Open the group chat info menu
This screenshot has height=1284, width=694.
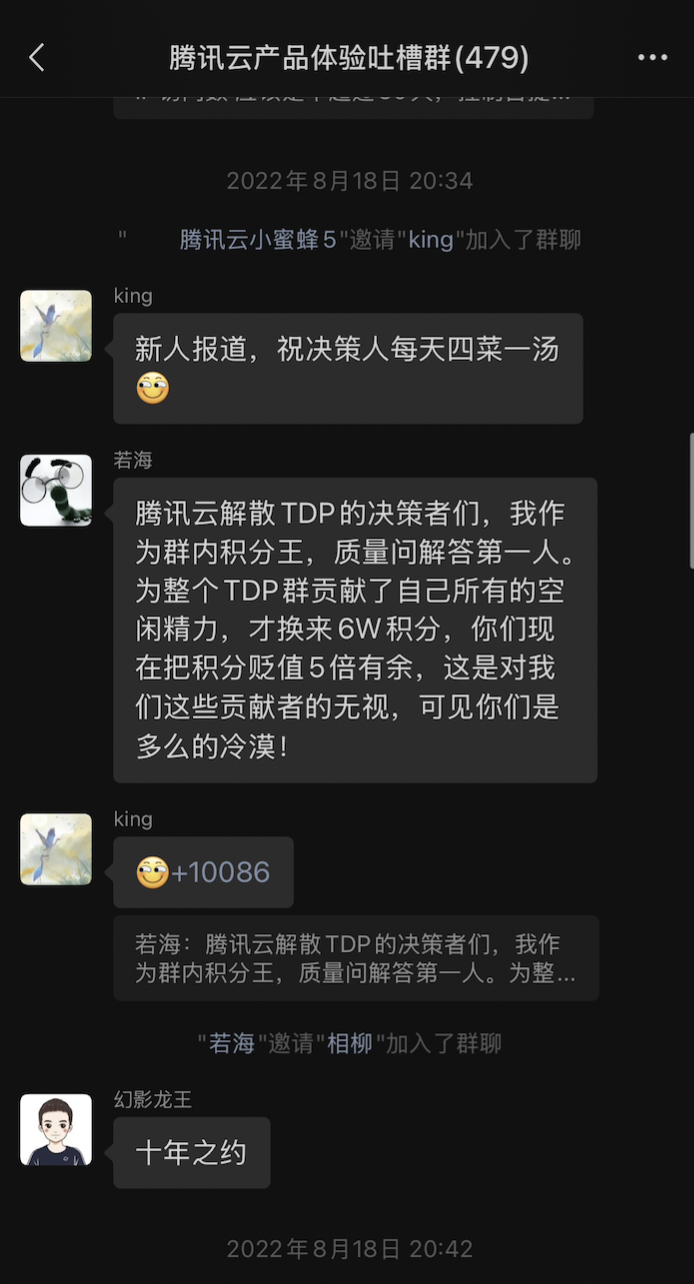click(652, 58)
